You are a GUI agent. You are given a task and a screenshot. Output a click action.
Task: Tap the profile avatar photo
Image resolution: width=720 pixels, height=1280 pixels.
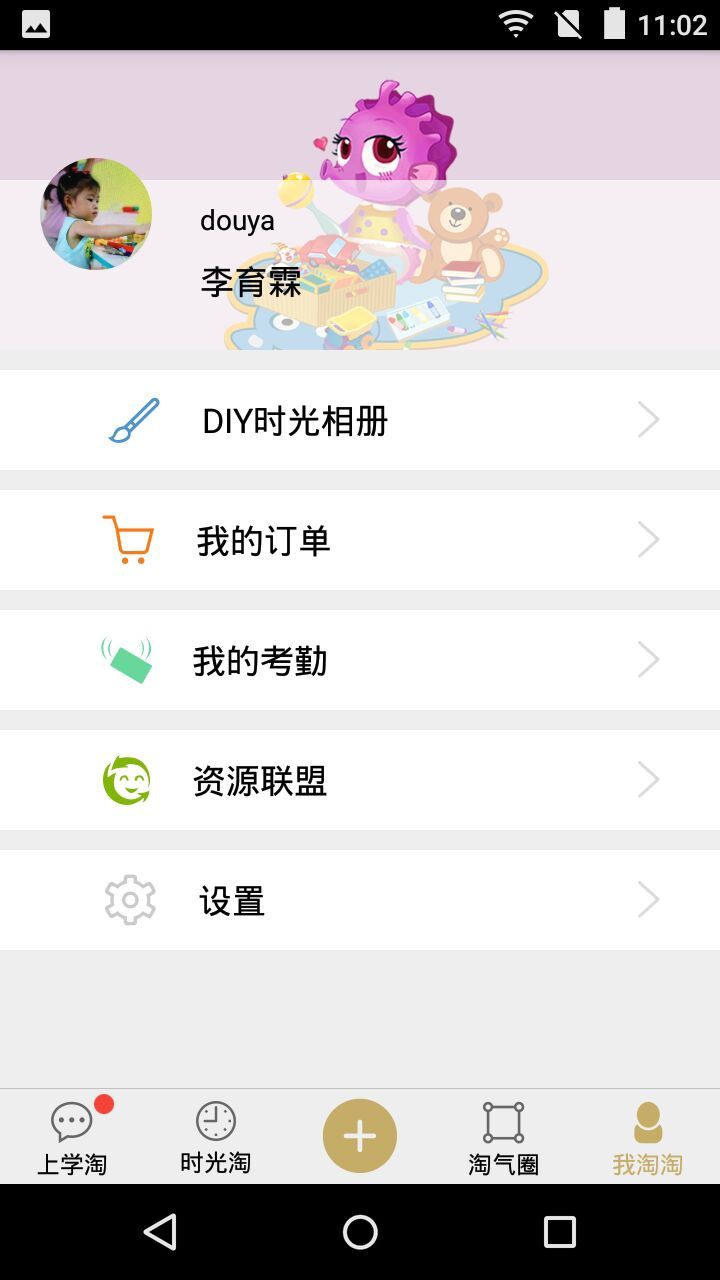coord(96,214)
